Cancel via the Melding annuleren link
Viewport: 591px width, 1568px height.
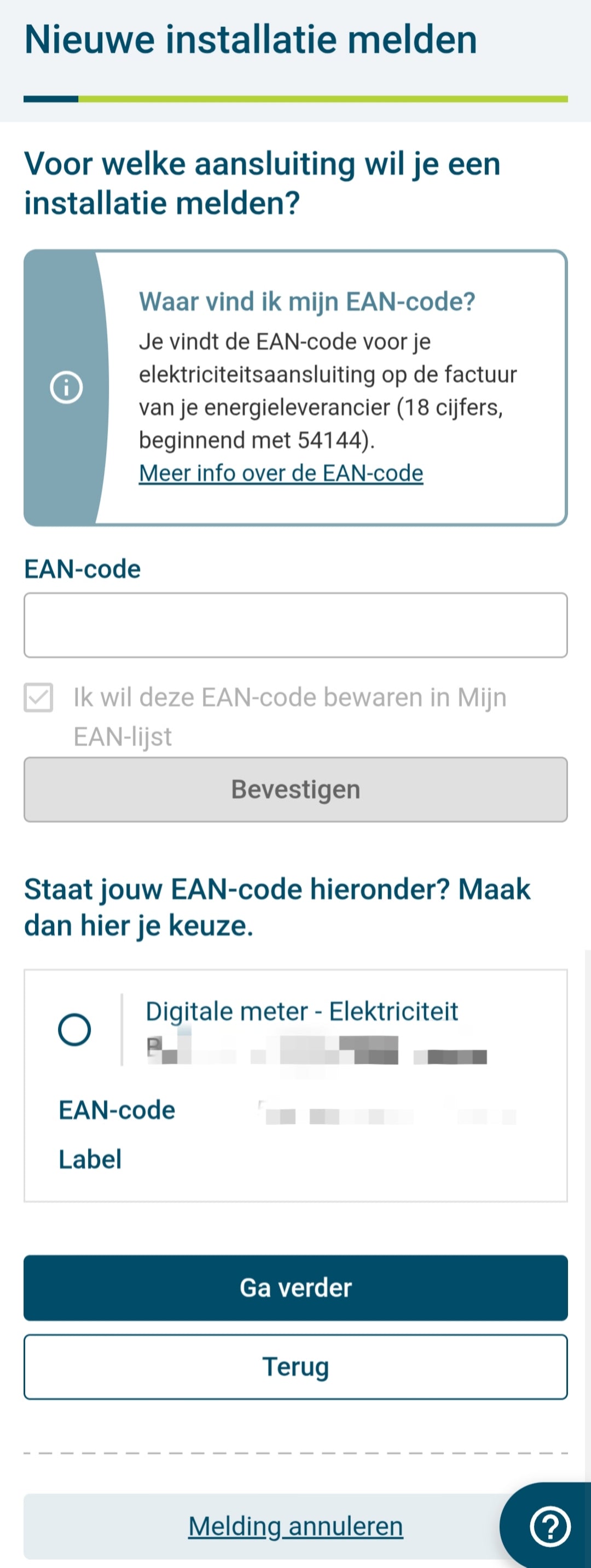click(295, 1526)
